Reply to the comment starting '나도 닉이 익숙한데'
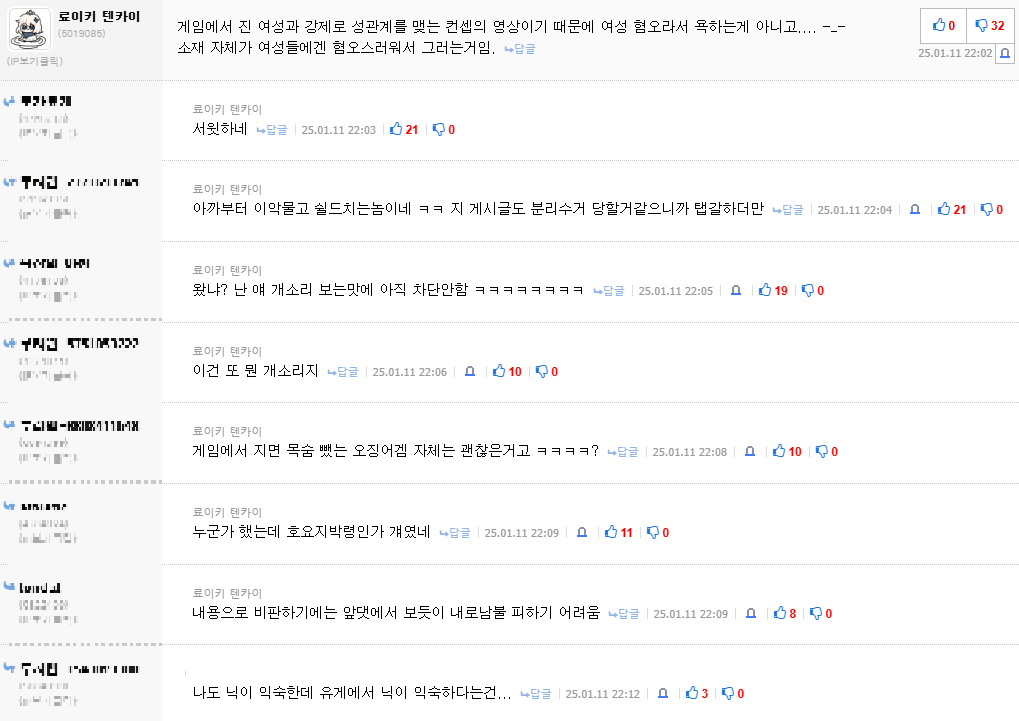Screen dimensions: 1019x721 (x=536, y=693)
